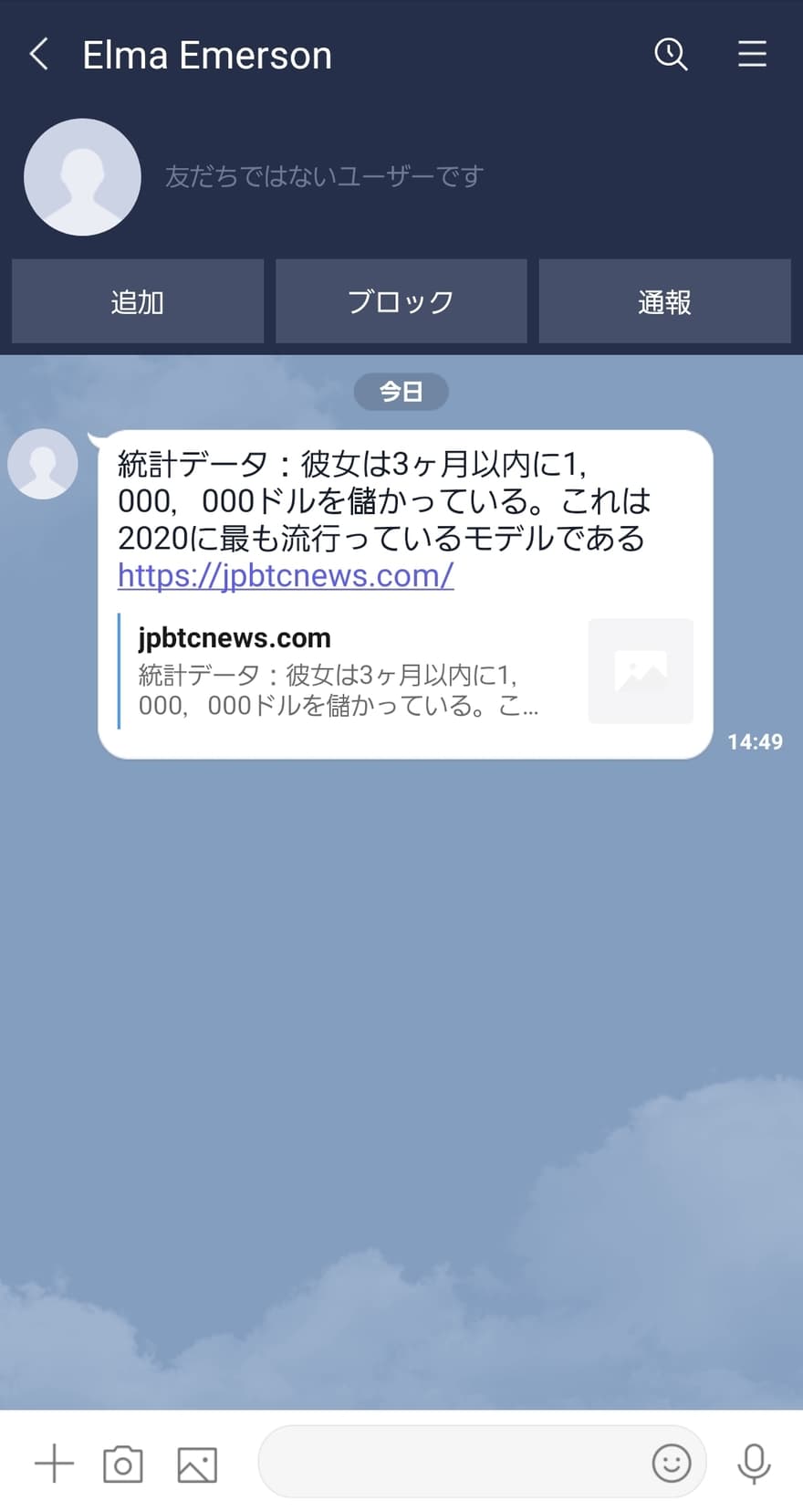The width and height of the screenshot is (803, 1512).
Task: Report this user with 通報
Action: click(664, 302)
